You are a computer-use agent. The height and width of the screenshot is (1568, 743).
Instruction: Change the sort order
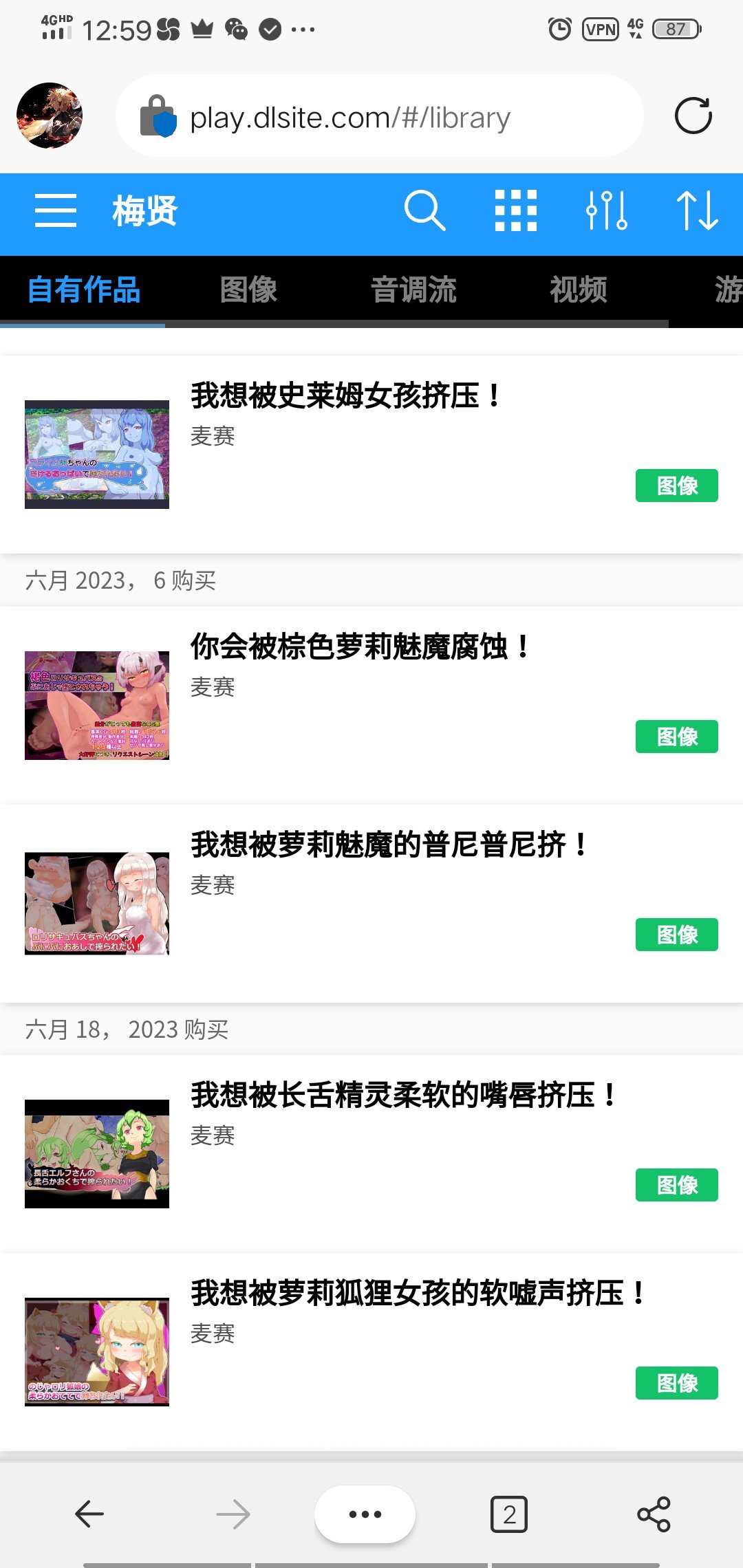pyautogui.click(x=697, y=210)
